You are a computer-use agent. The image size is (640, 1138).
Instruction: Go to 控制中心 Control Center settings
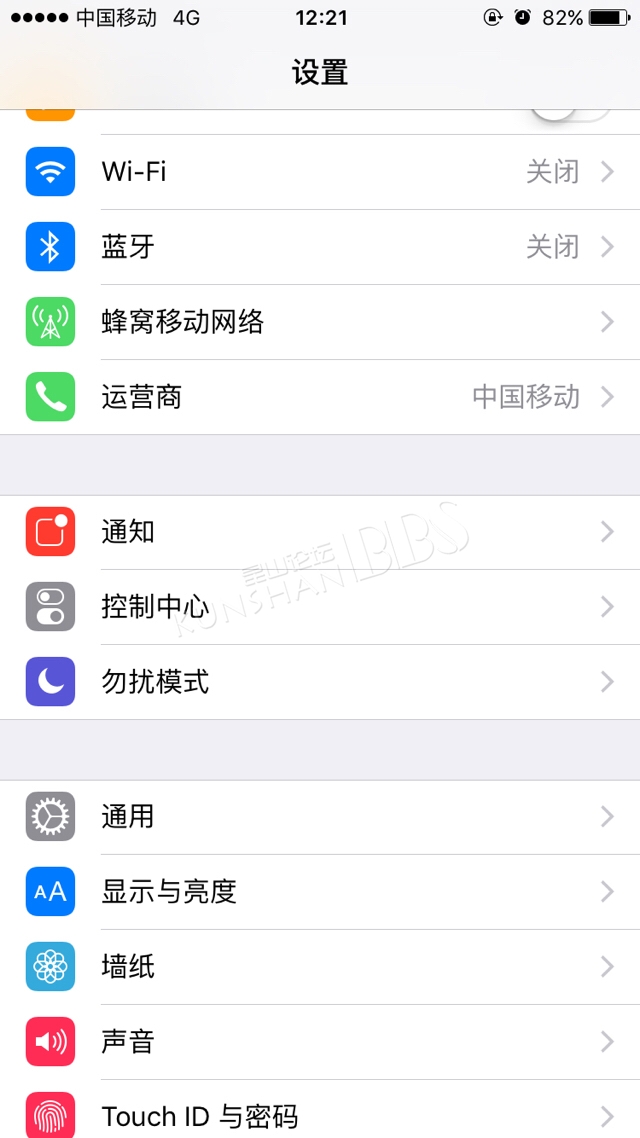[x=320, y=607]
